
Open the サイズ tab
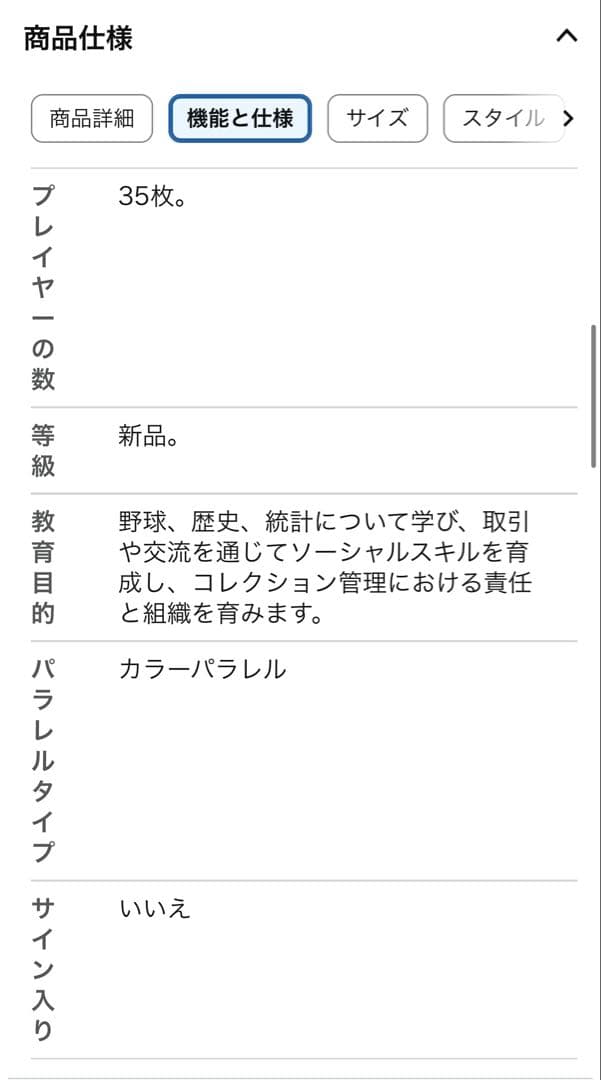pyautogui.click(x=377, y=118)
